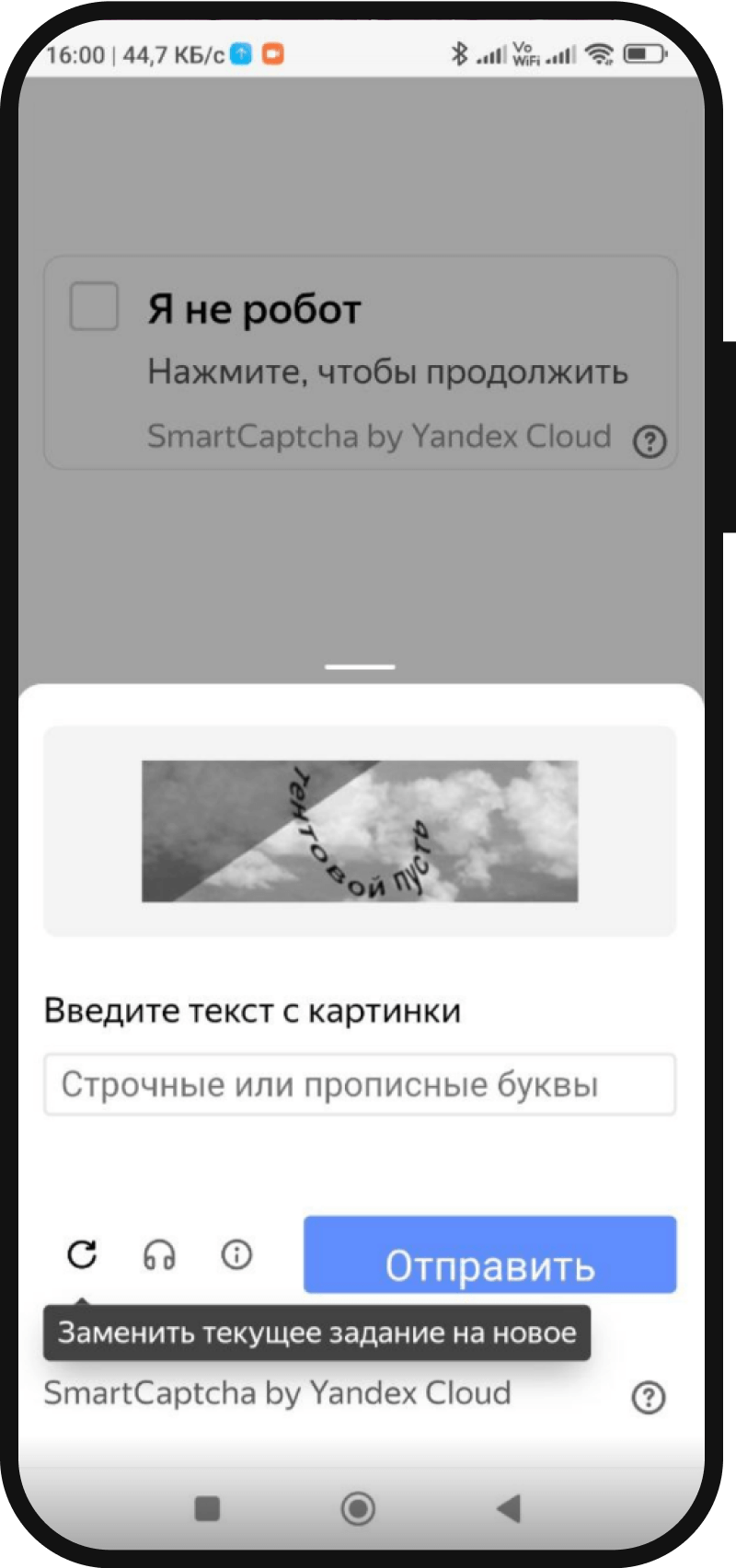Tap the Заменить текущее задание tooltip
736x1568 pixels.
click(x=316, y=1331)
